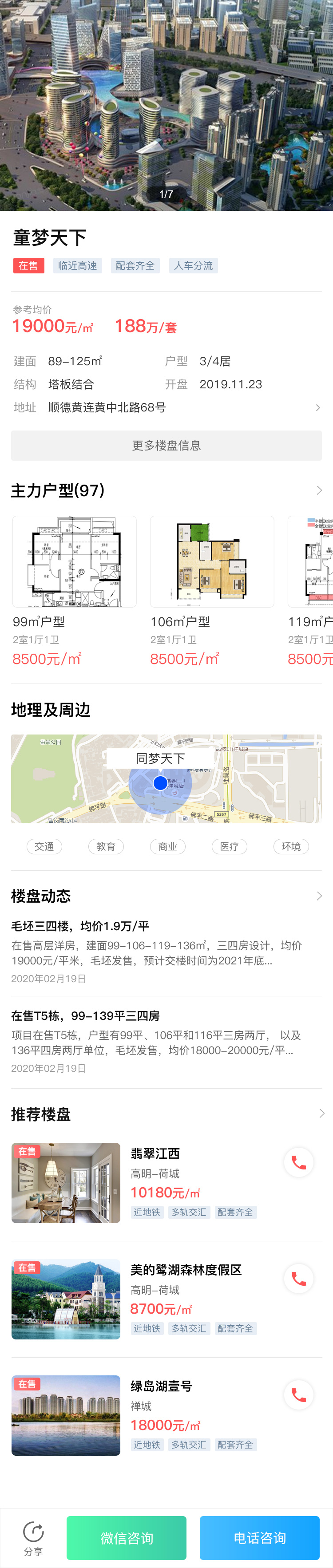Tap 更多楼盘信息 button
Image resolution: width=333 pixels, height=1568 pixels.
[x=166, y=445]
